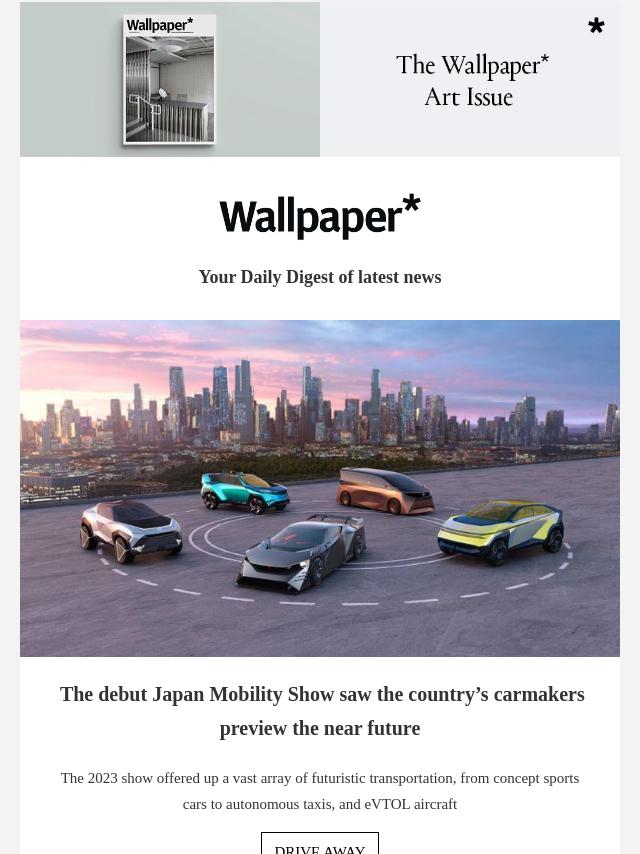Open the Japan Mobility Show article headline
Screen dimensions: 640x854
(x=321, y=711)
